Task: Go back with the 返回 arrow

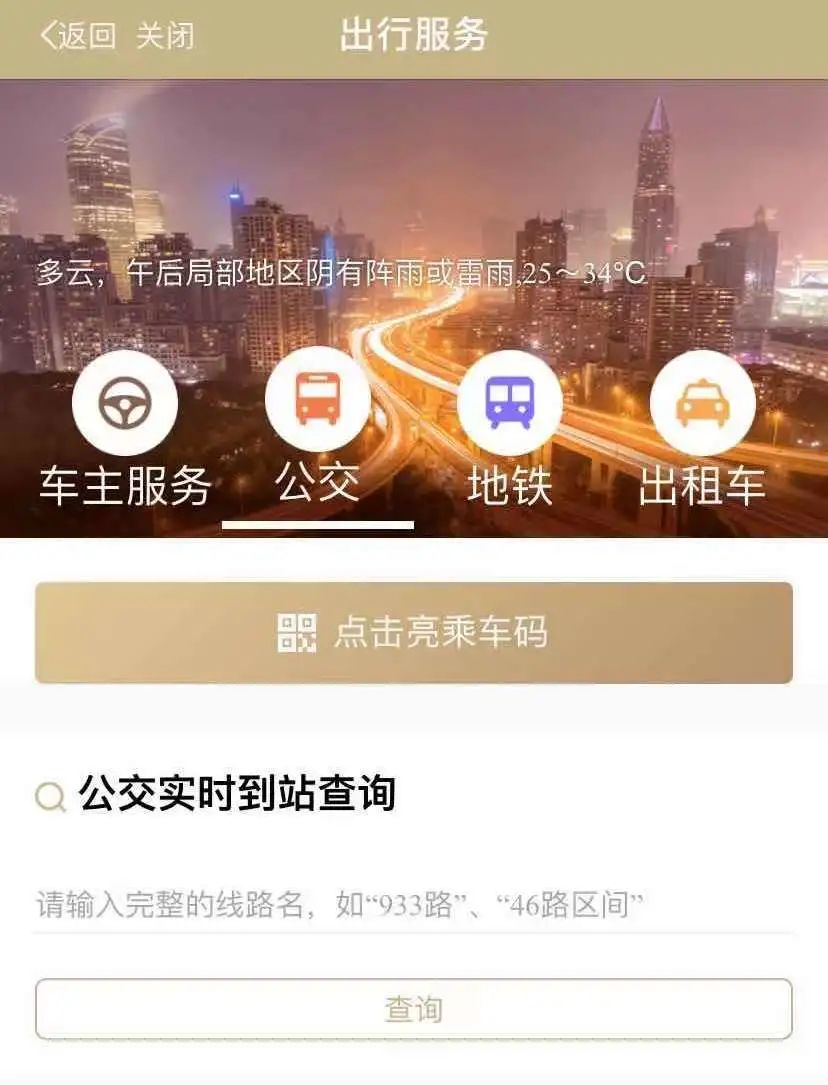Action: point(77,36)
